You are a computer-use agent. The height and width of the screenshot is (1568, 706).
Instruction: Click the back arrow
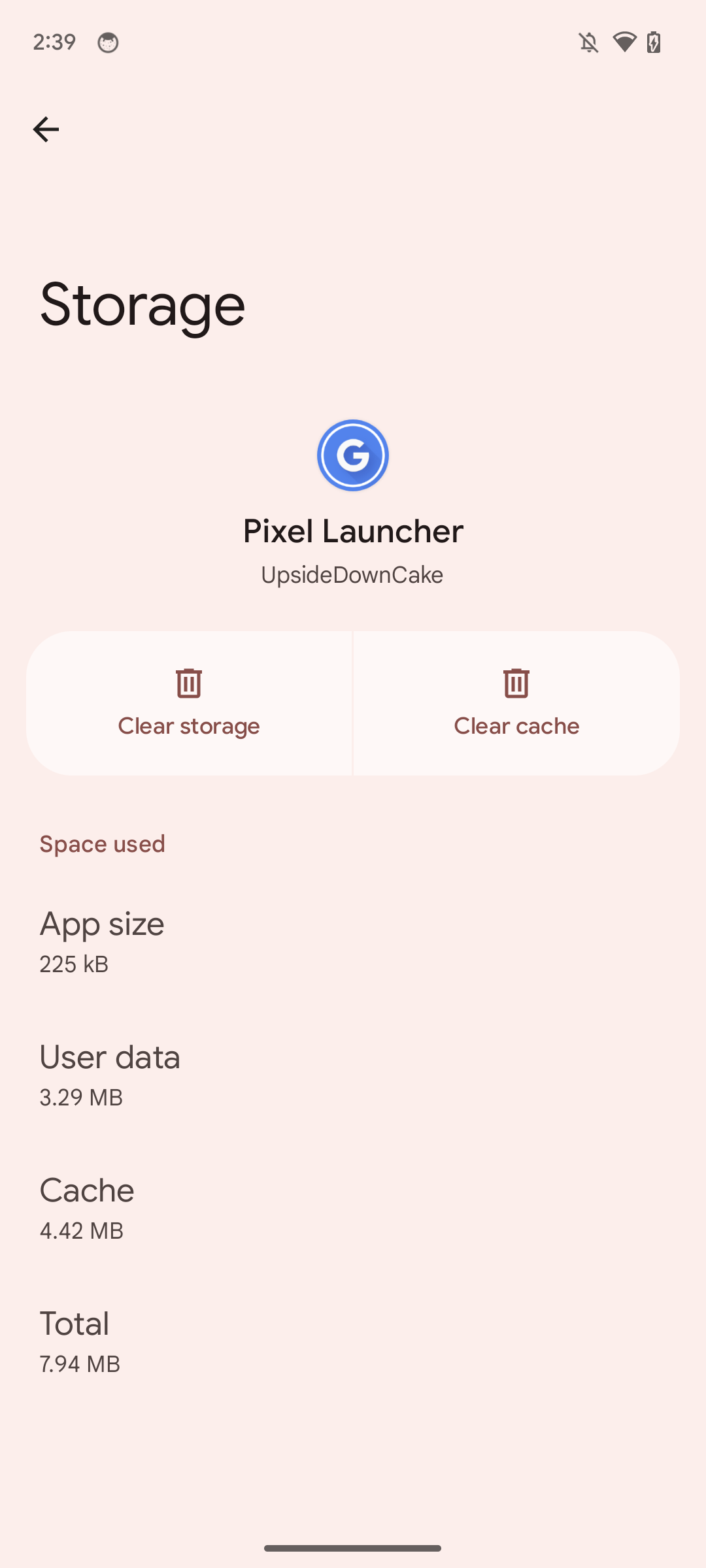(46, 129)
